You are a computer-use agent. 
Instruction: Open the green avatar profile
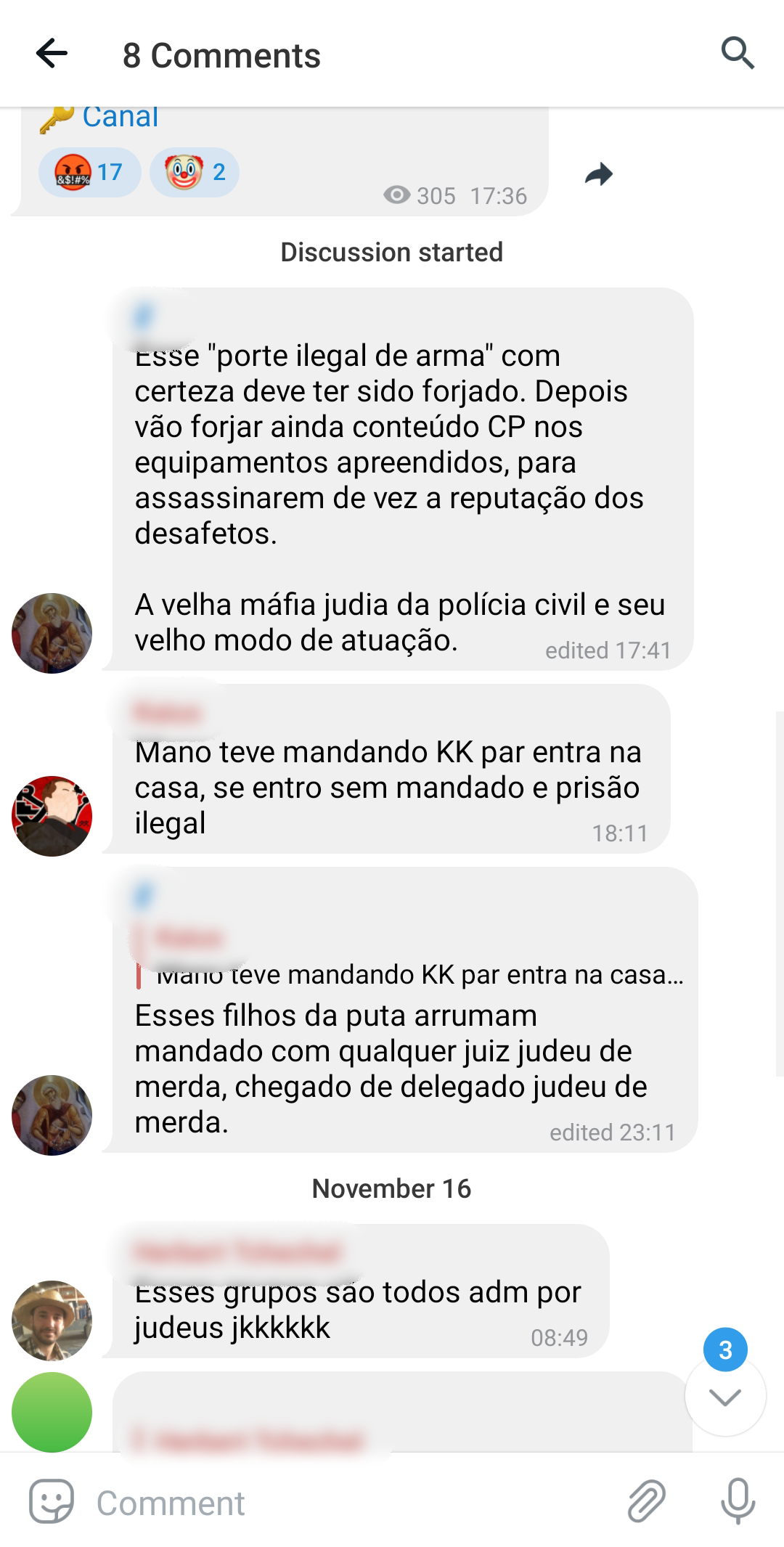[x=52, y=1412]
